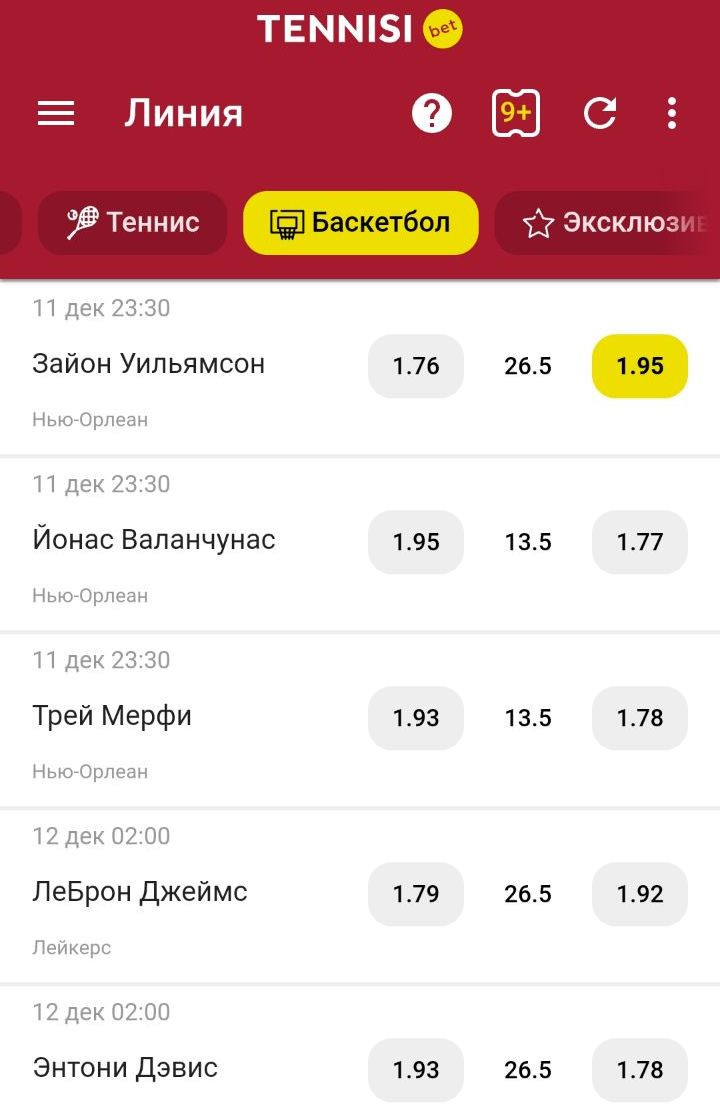Open the Зайон Уильямсон event row
720x1106 pixels.
149,364
